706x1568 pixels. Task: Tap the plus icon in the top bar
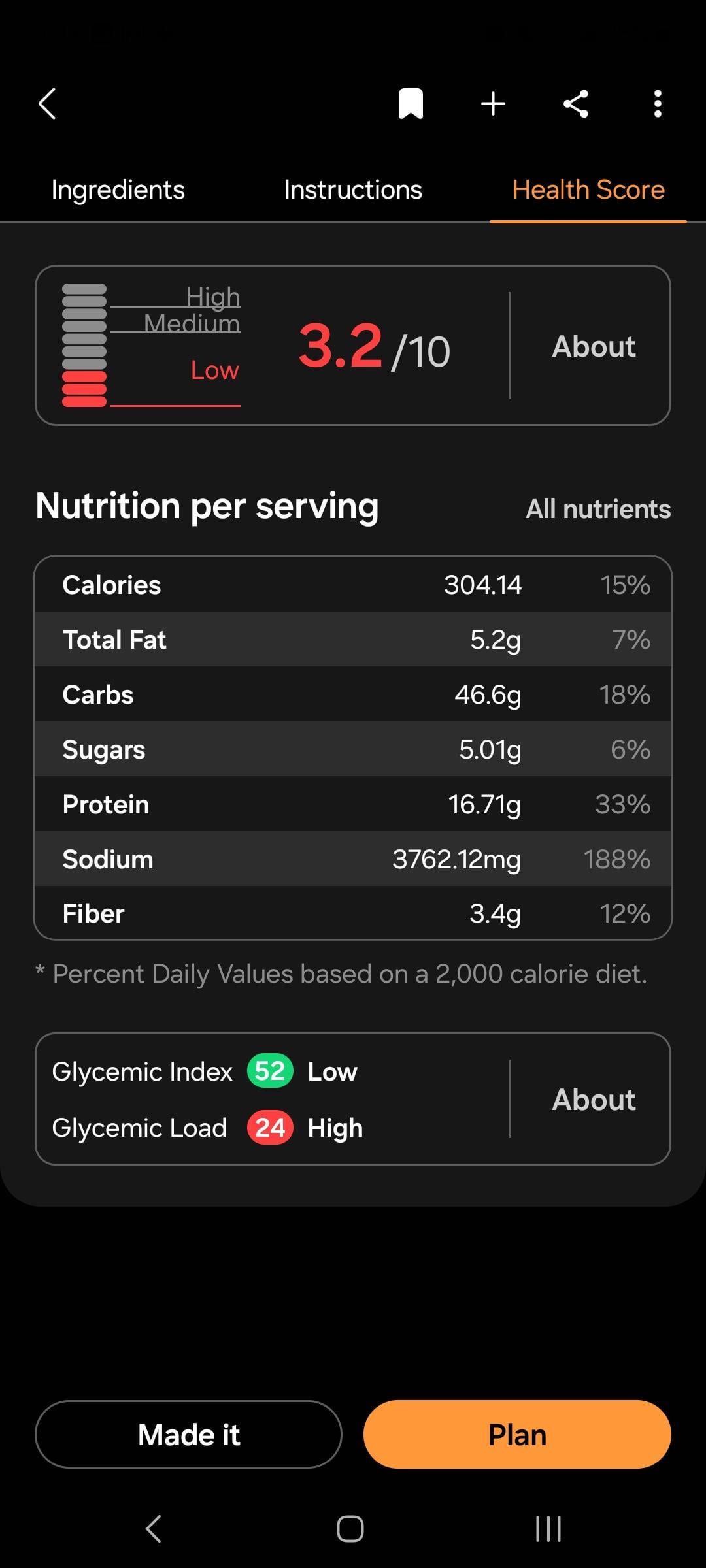click(x=493, y=104)
